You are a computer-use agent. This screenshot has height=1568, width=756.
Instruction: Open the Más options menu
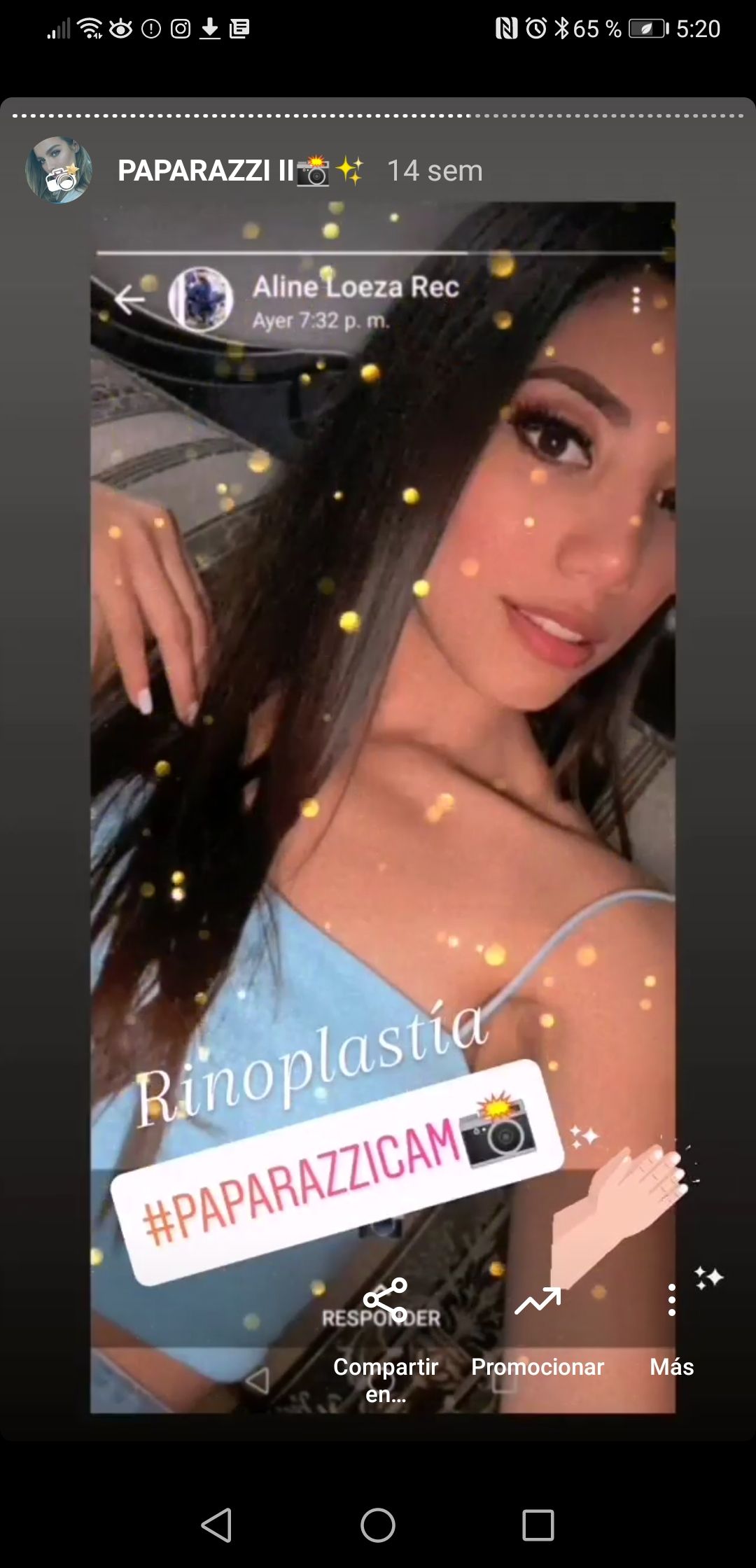671,1331
